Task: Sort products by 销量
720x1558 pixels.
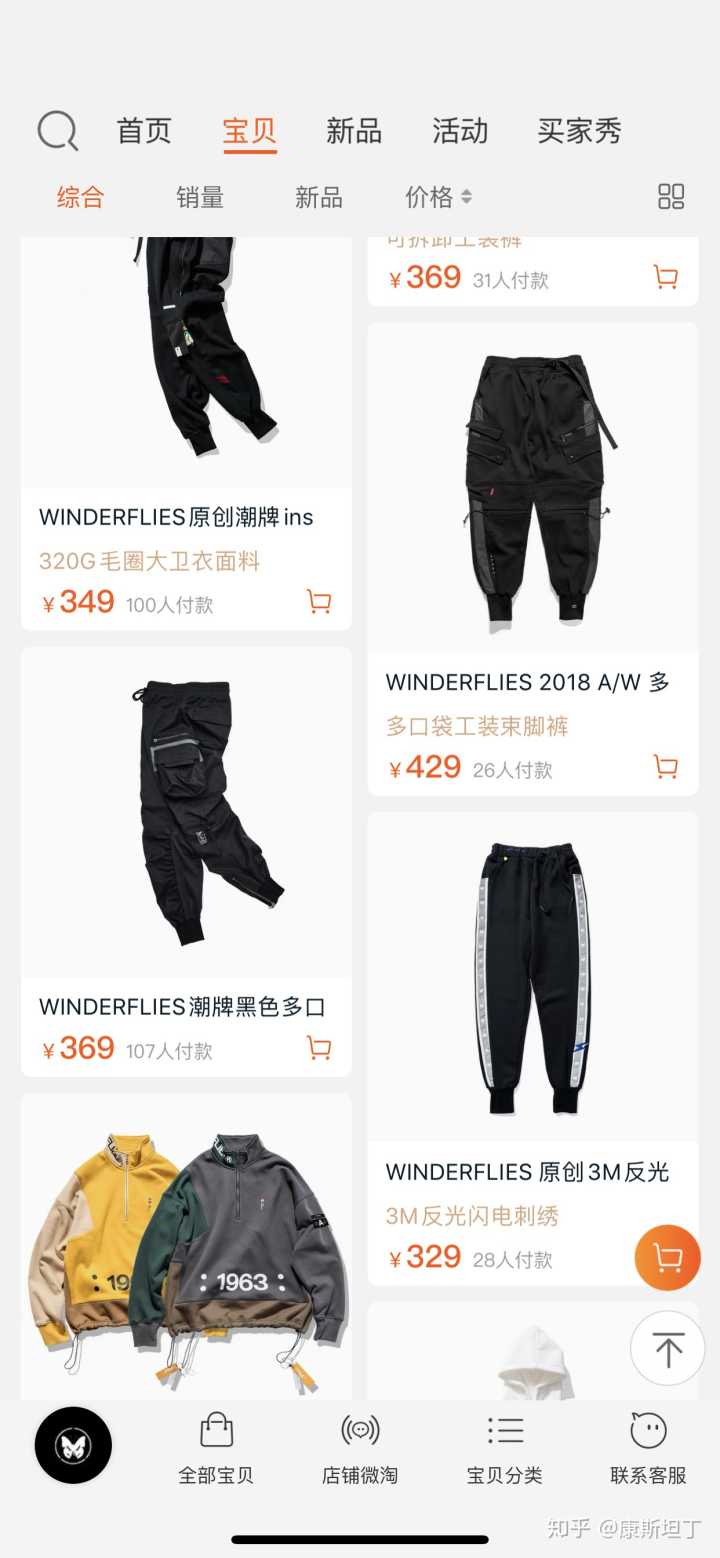Action: (200, 197)
